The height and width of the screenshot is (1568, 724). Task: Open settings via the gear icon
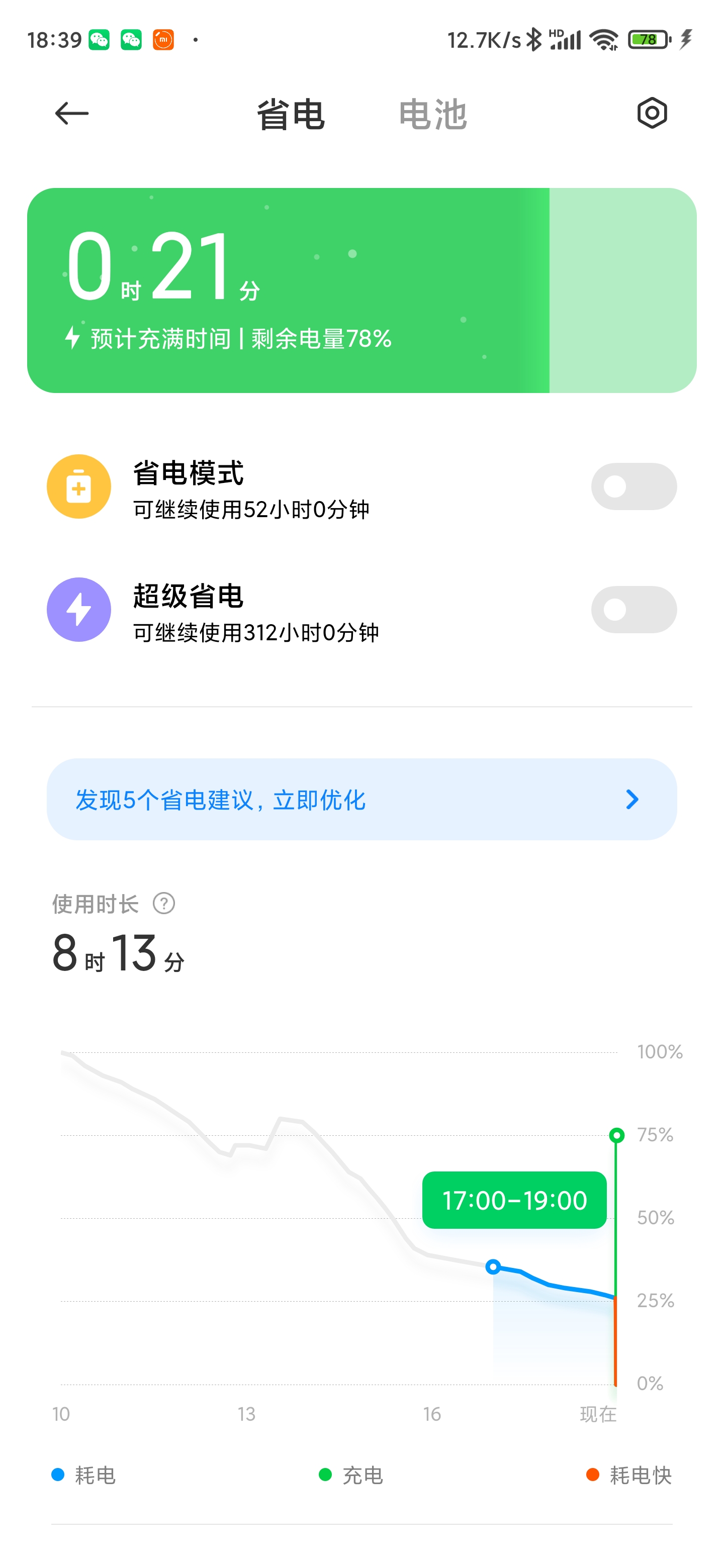[652, 113]
